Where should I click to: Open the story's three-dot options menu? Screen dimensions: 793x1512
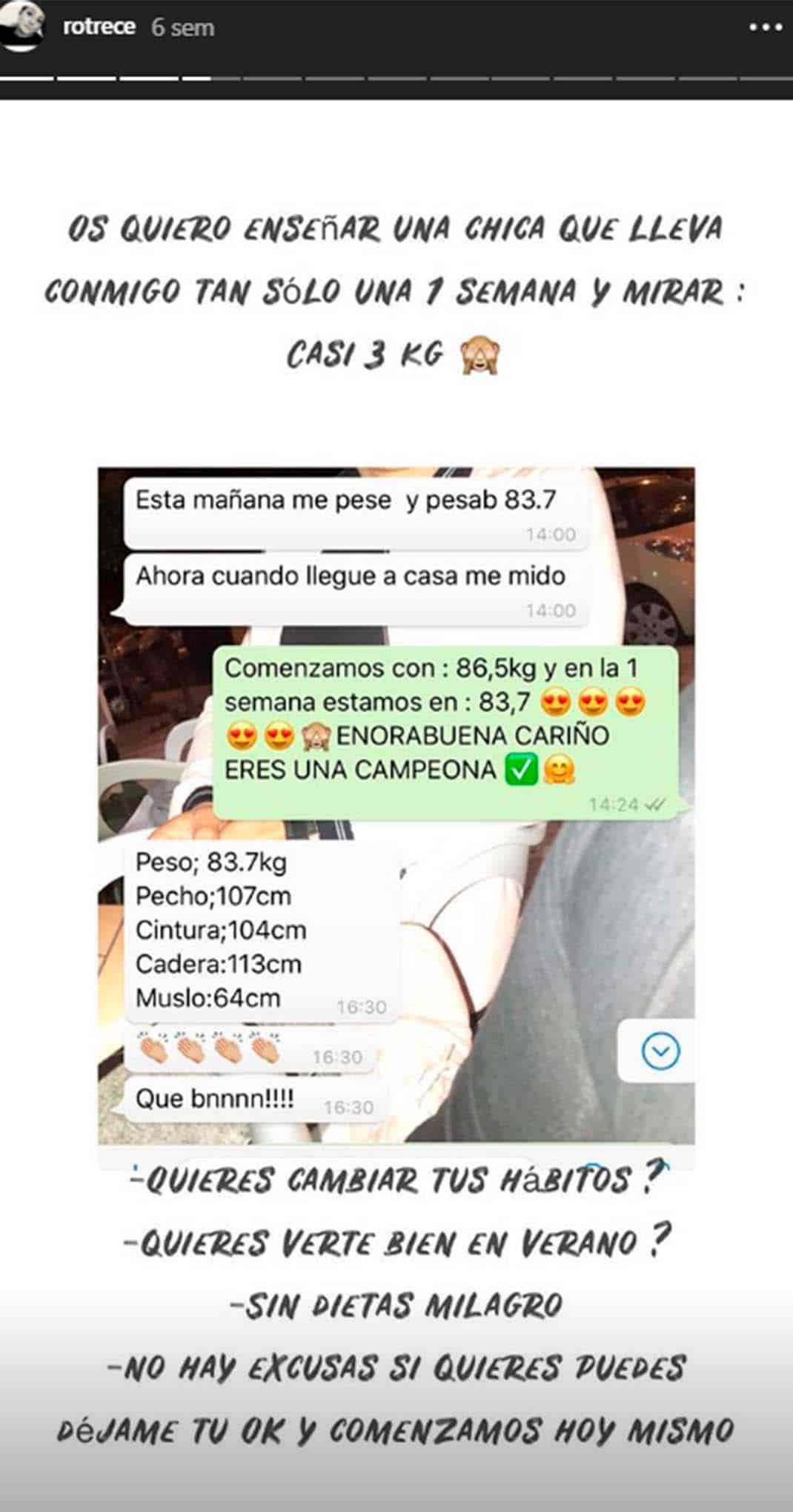click(766, 27)
